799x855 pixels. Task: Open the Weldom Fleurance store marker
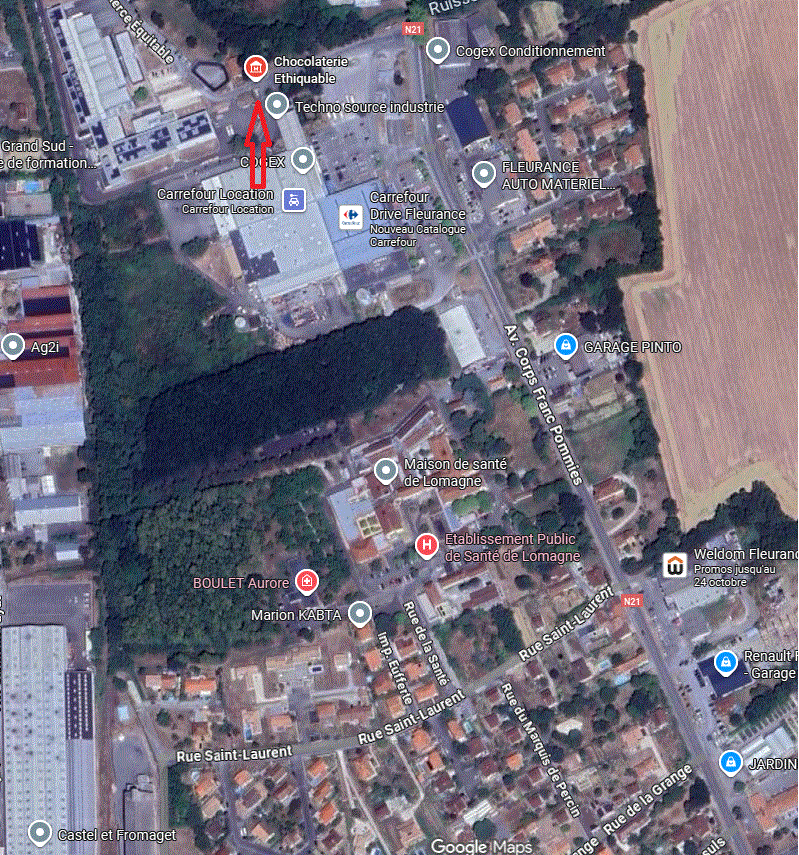[677, 565]
